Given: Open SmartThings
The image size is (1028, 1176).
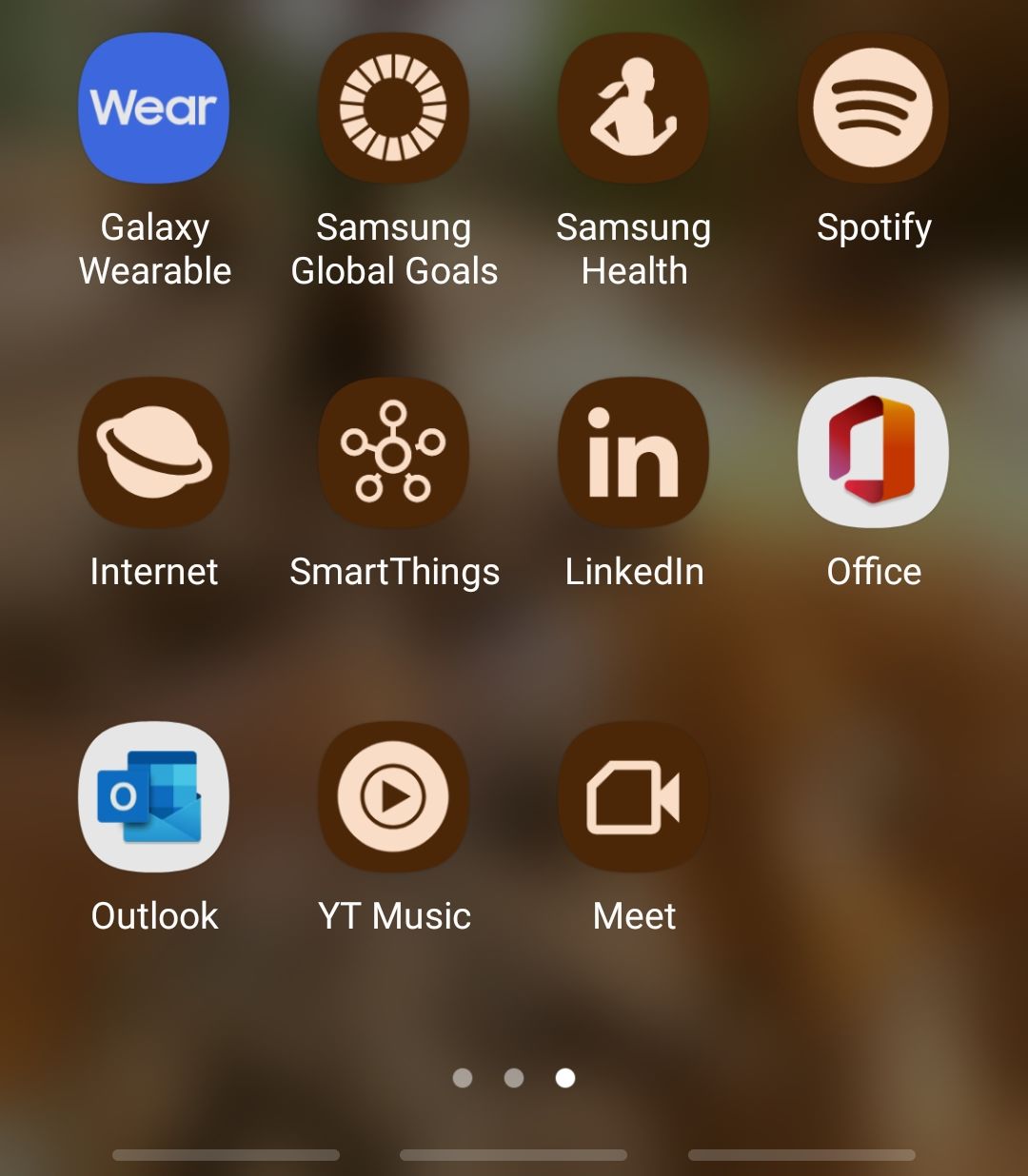Looking at the screenshot, I should tap(393, 453).
